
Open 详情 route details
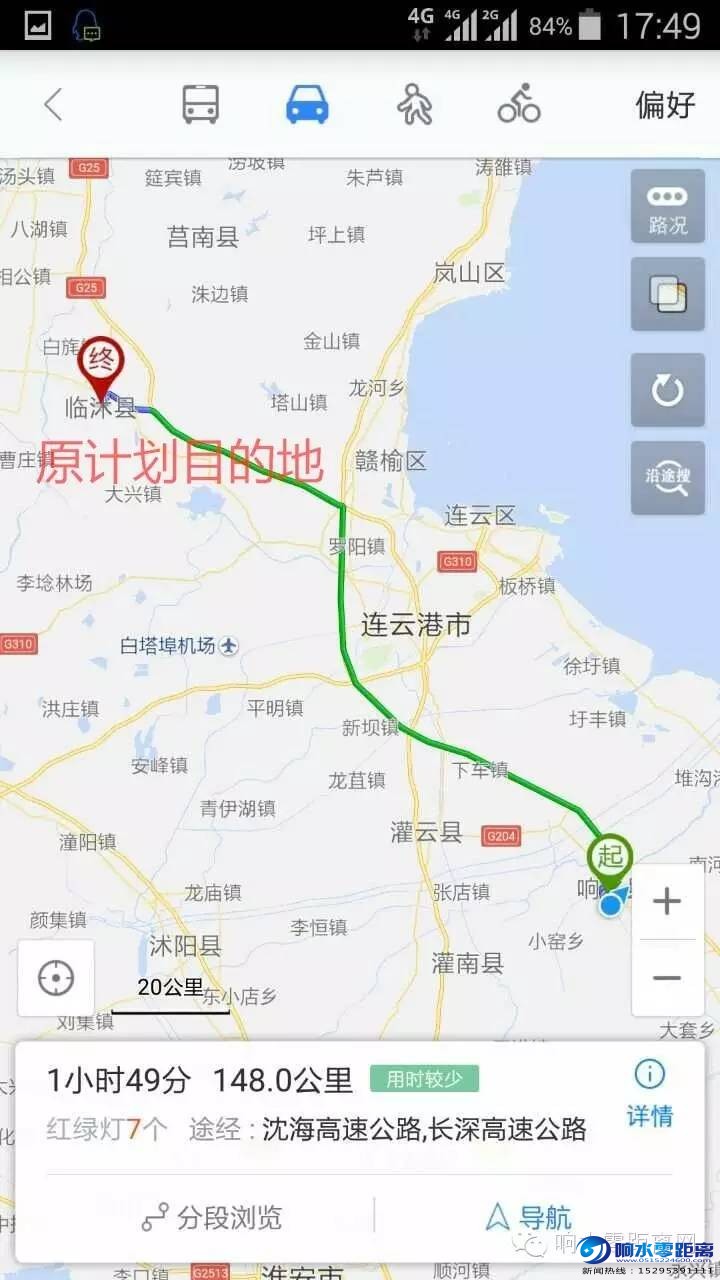pyautogui.click(x=650, y=1093)
